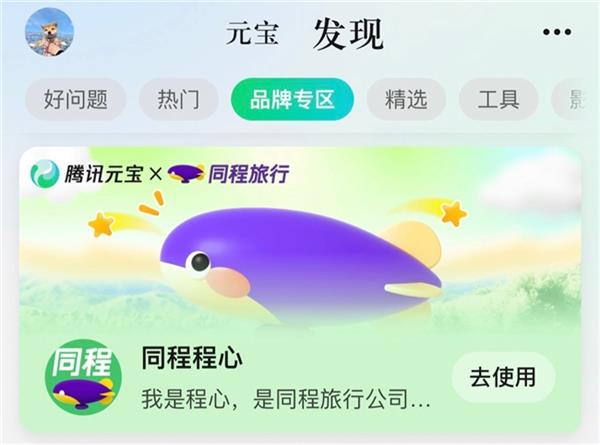Switch to the 精选 chip
Viewport: 600px width, 445px height.
point(405,99)
